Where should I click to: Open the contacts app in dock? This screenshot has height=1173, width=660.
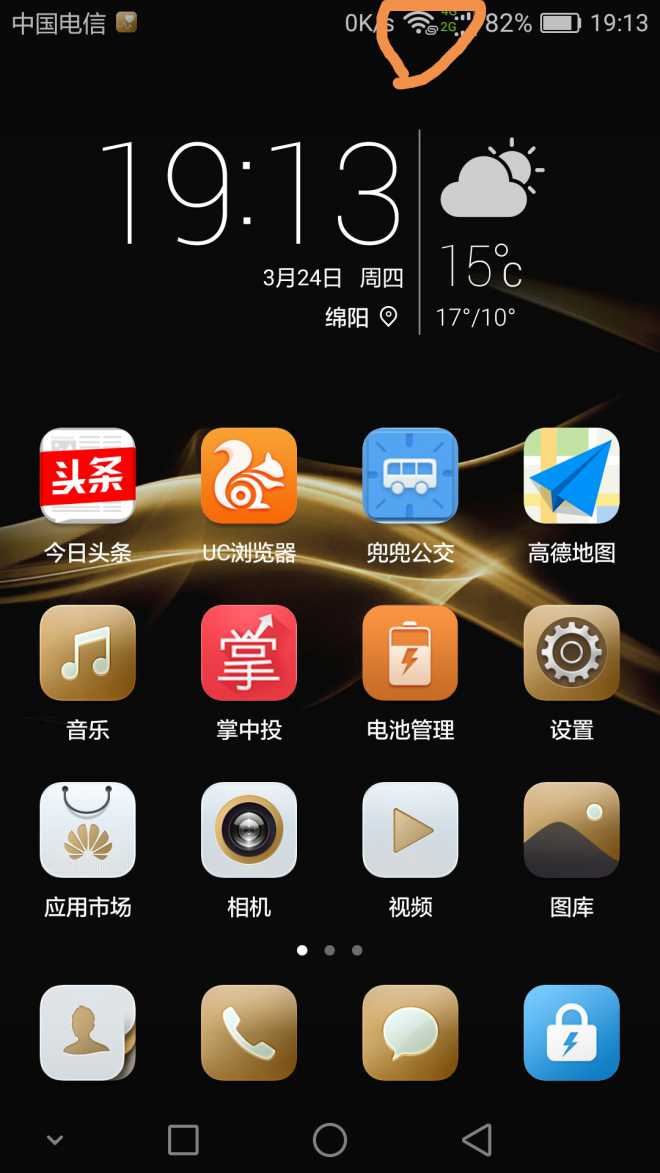click(87, 1032)
